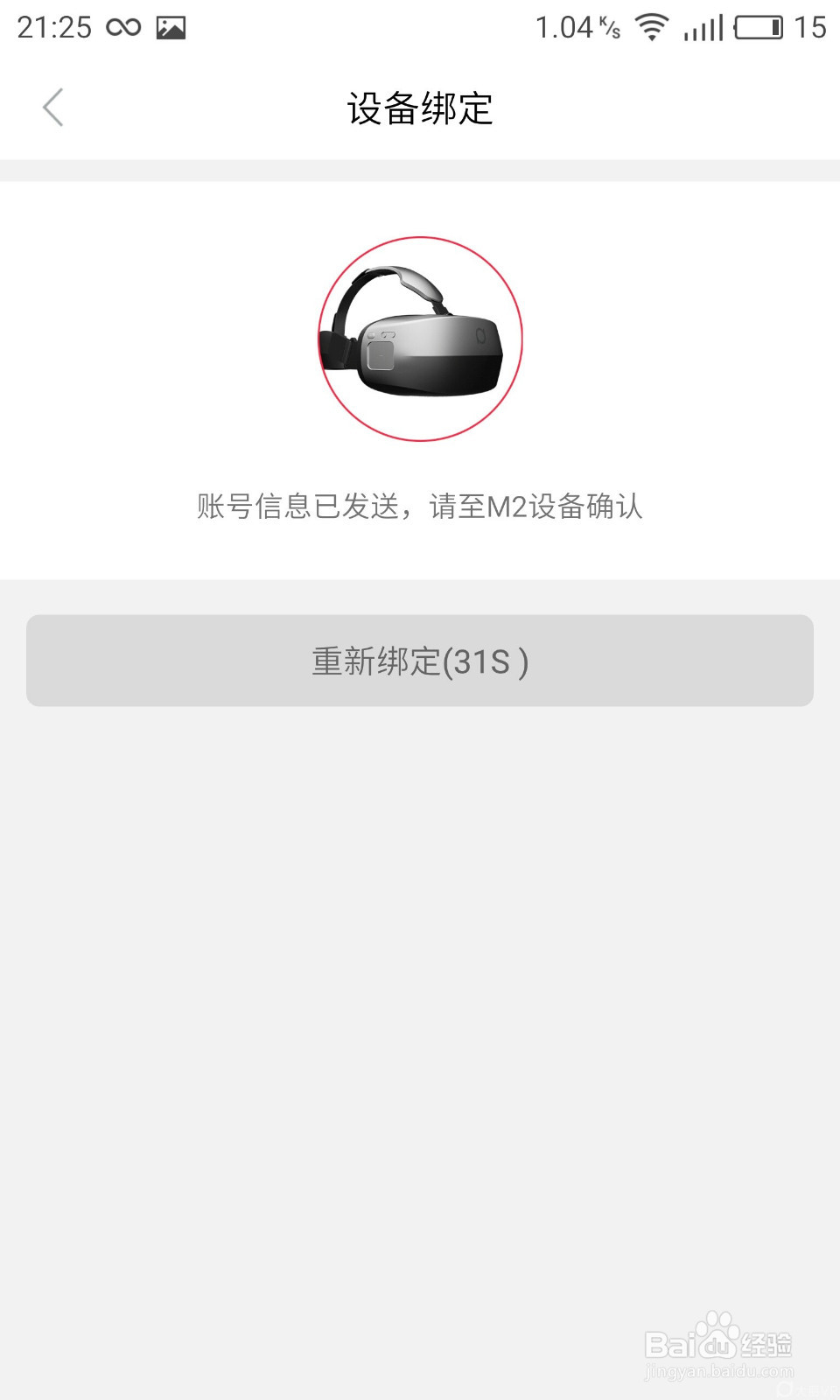
Task: Click the network speed indicator showing 1.04 K/s
Action: pyautogui.click(x=577, y=26)
